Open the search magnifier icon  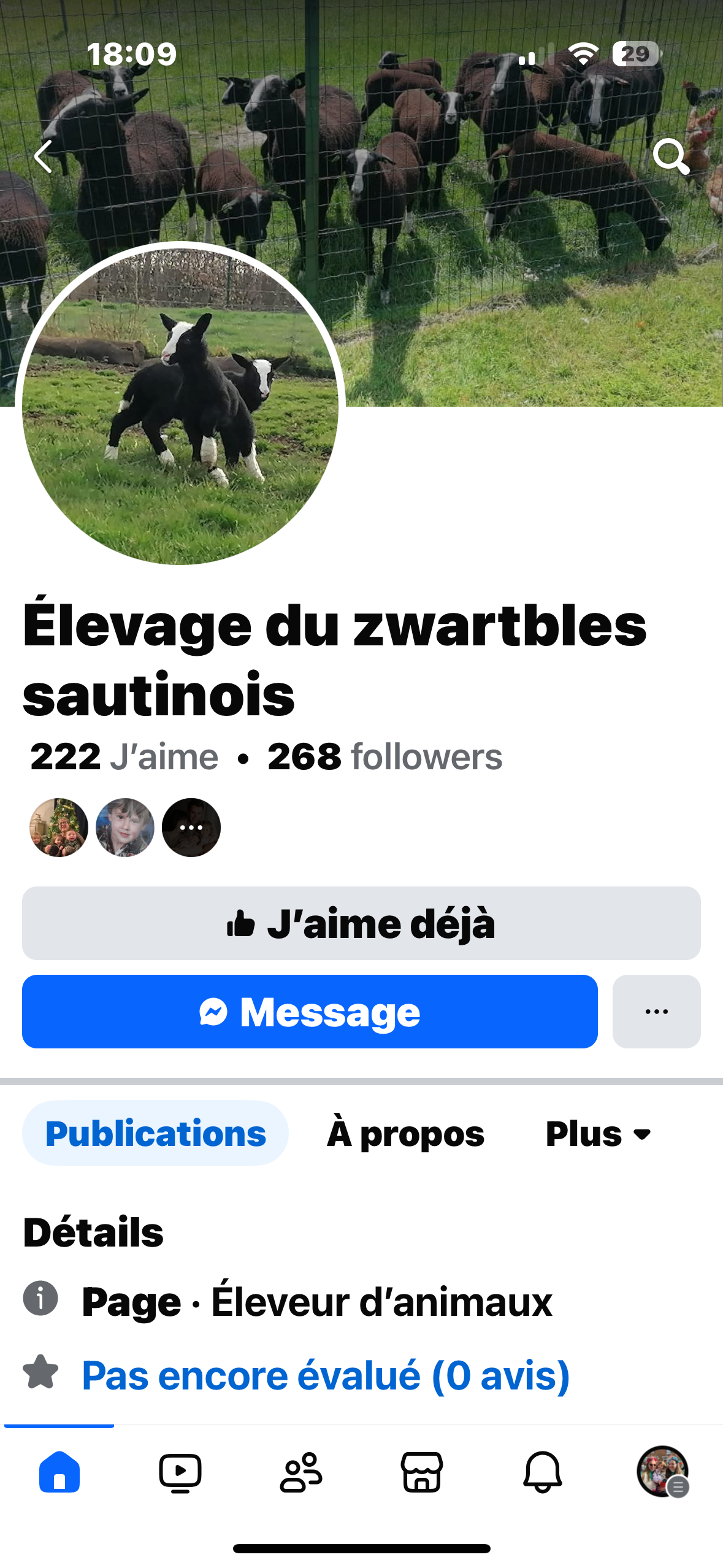[671, 156]
